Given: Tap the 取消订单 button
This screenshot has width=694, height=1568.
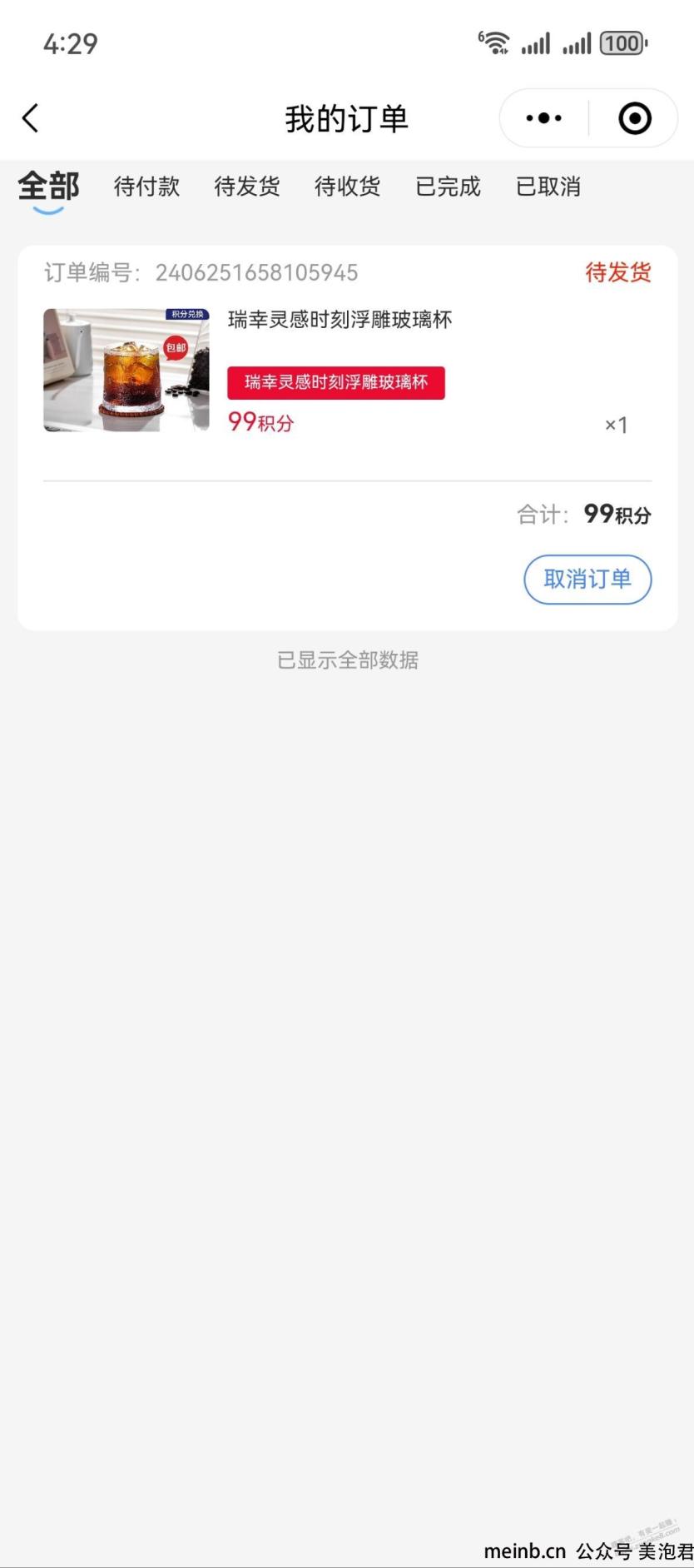Looking at the screenshot, I should click(x=587, y=580).
